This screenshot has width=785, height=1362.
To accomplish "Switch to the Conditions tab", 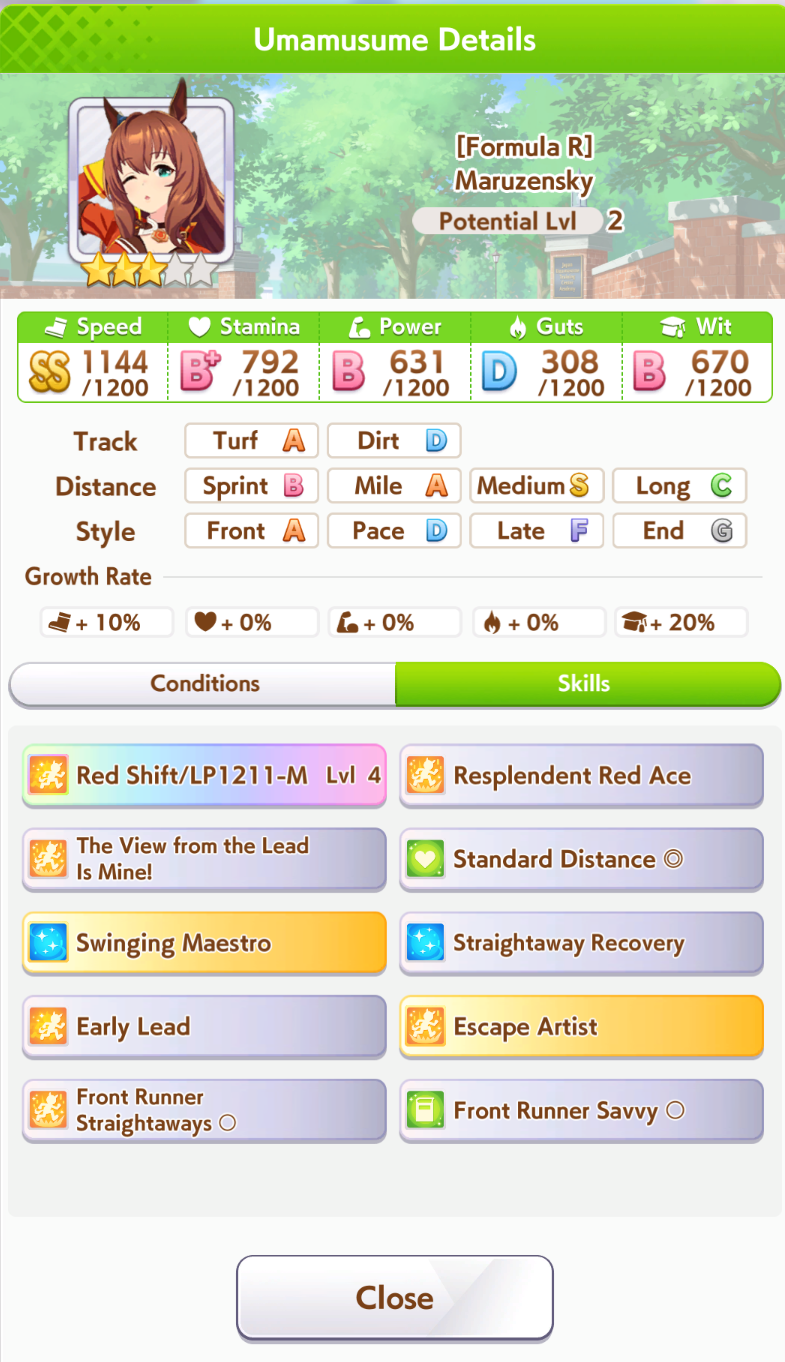I will click(x=204, y=684).
